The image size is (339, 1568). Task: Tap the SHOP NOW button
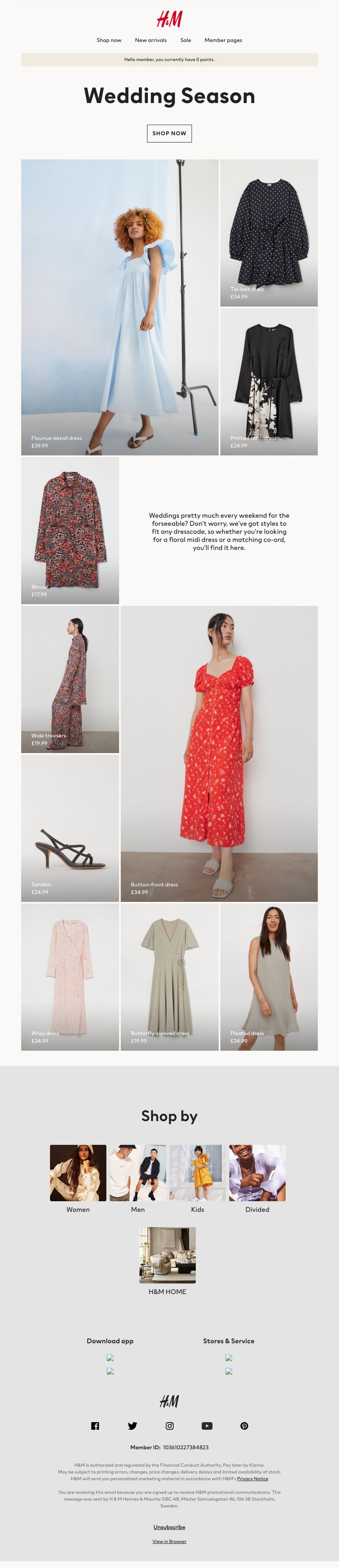point(169,133)
